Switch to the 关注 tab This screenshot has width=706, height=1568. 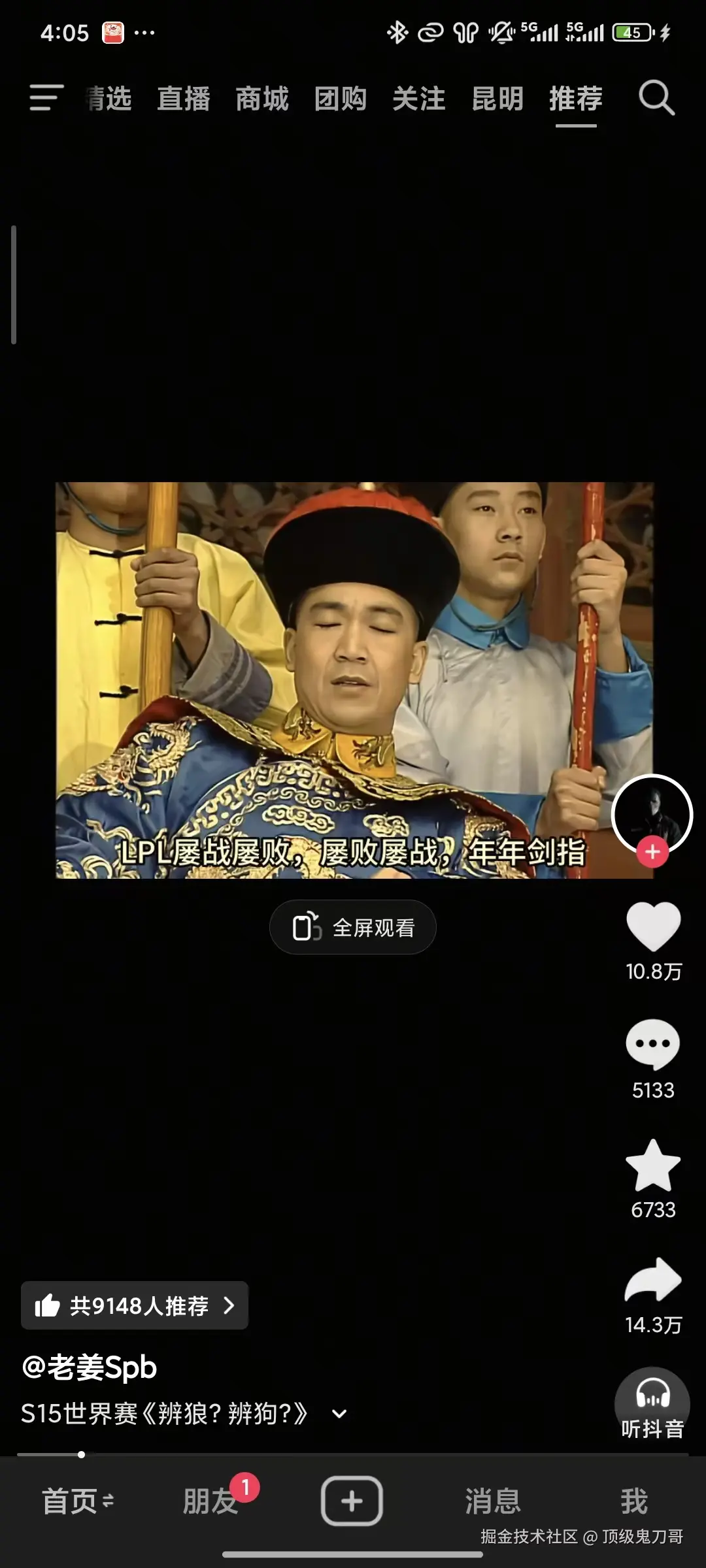tap(419, 99)
